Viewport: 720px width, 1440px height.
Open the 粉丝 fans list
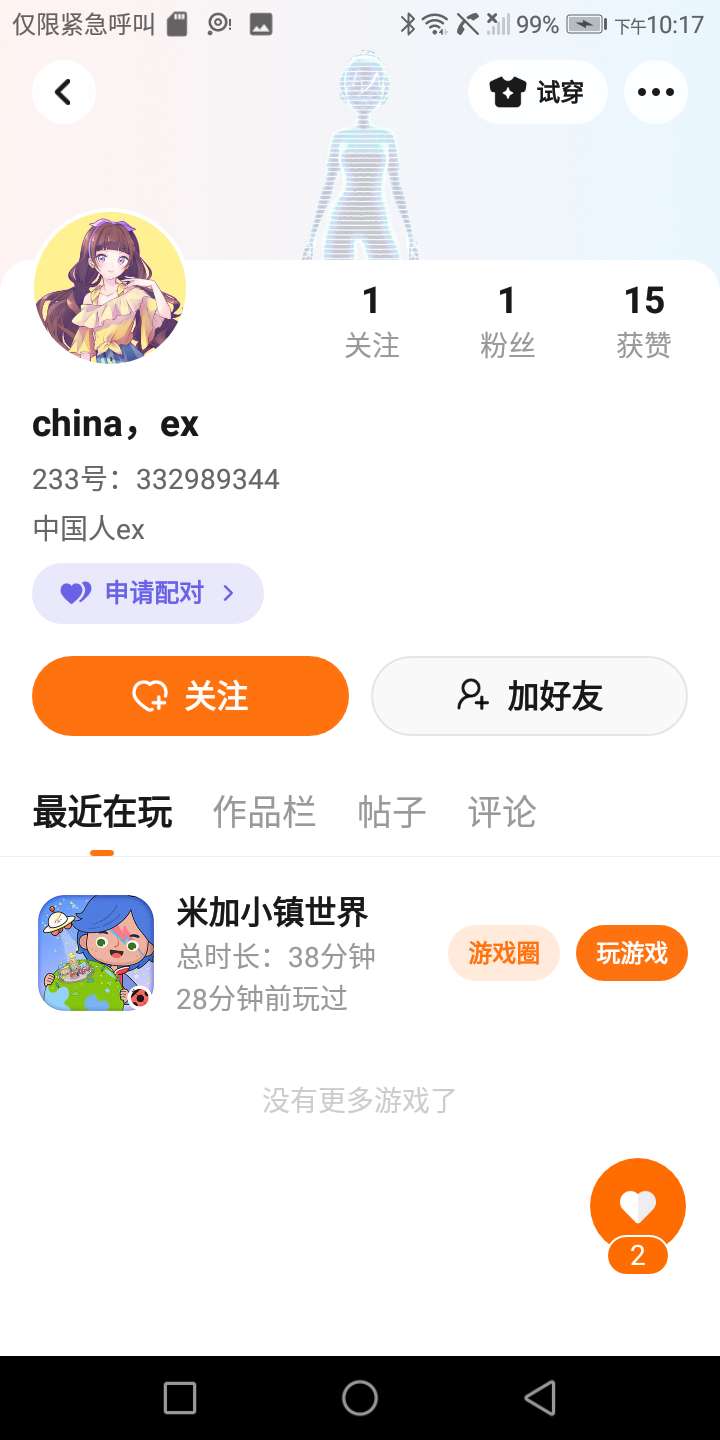point(507,320)
